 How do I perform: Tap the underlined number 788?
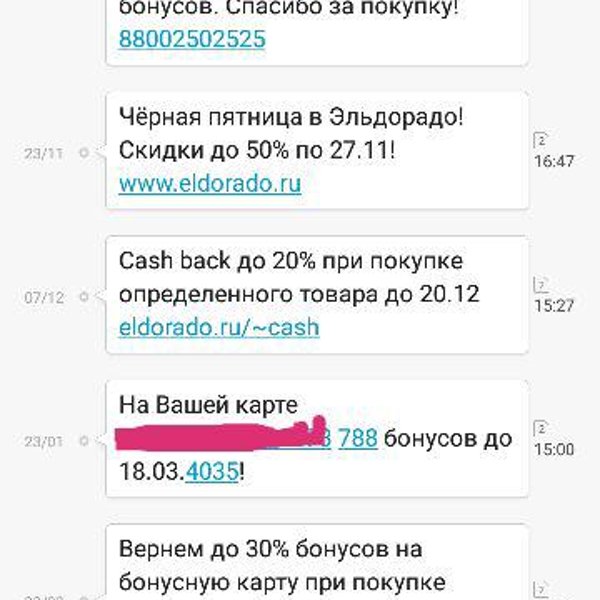point(357,438)
